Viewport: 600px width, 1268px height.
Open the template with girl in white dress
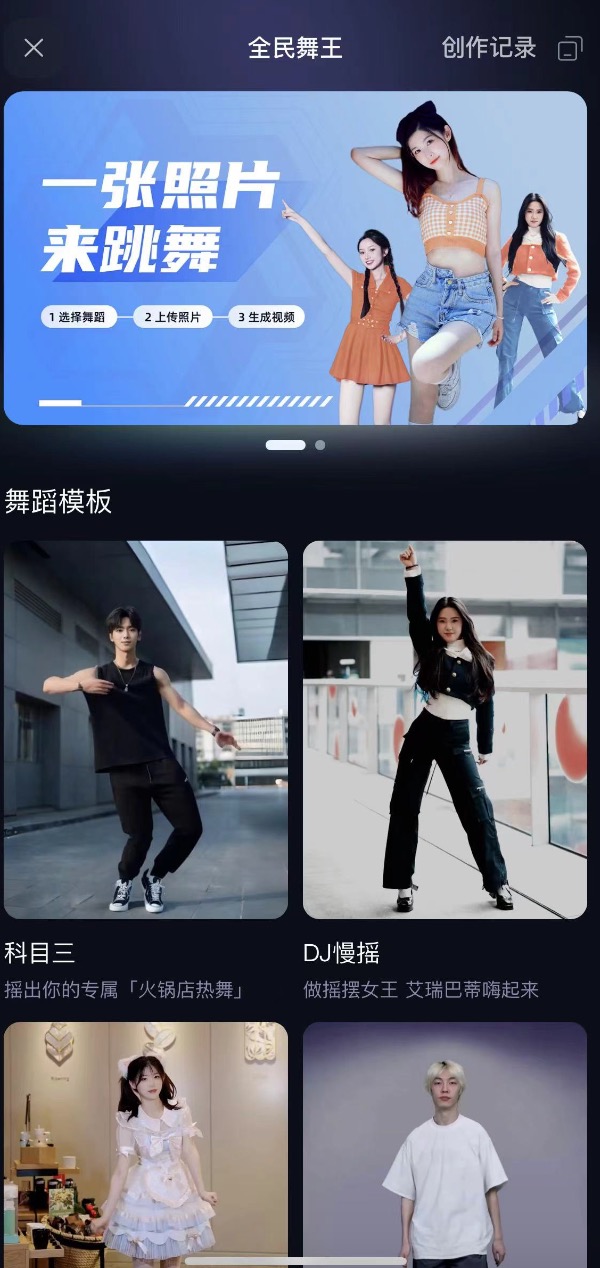[x=146, y=1140]
